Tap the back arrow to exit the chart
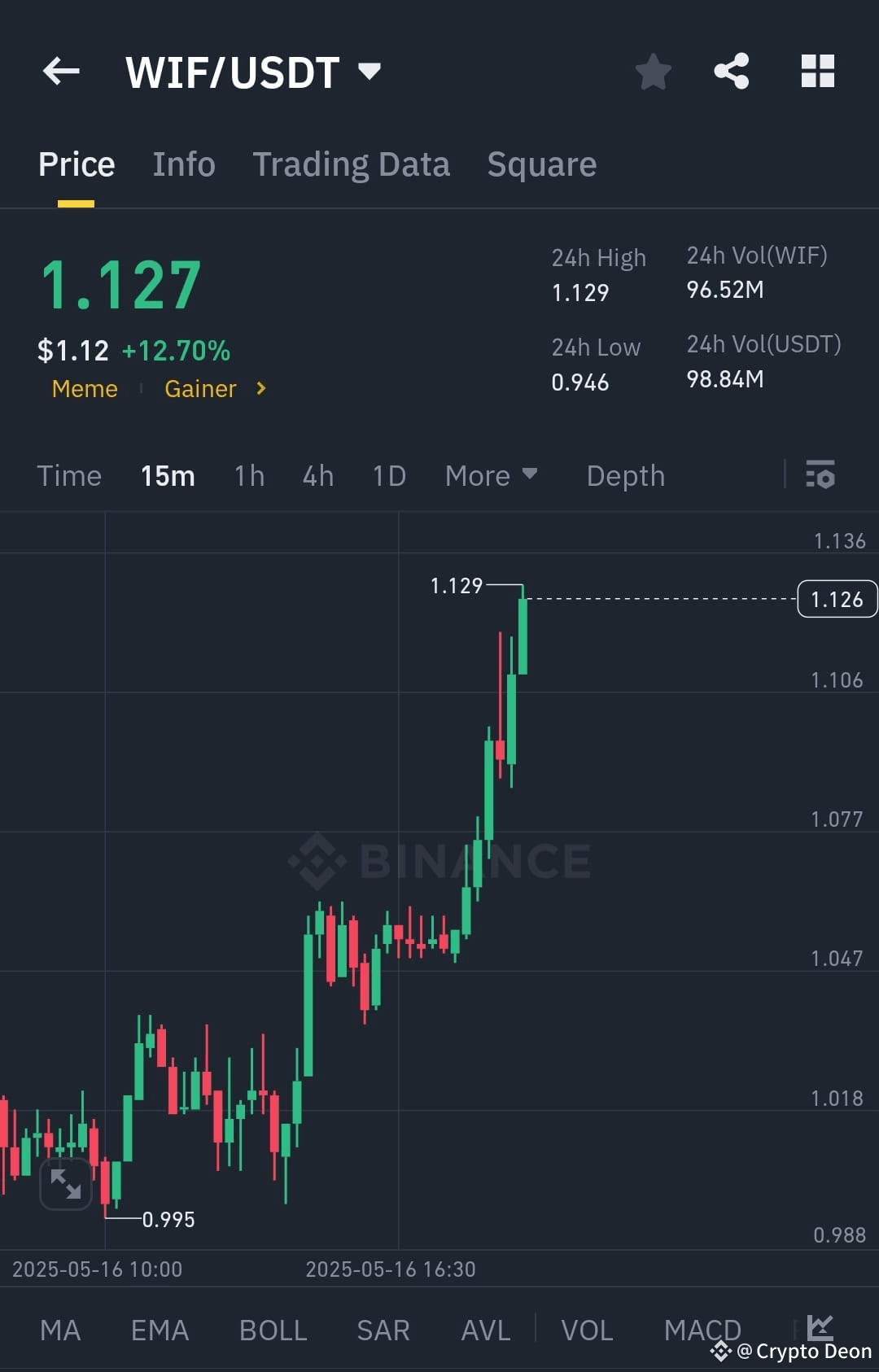The width and height of the screenshot is (879, 1372). click(61, 72)
